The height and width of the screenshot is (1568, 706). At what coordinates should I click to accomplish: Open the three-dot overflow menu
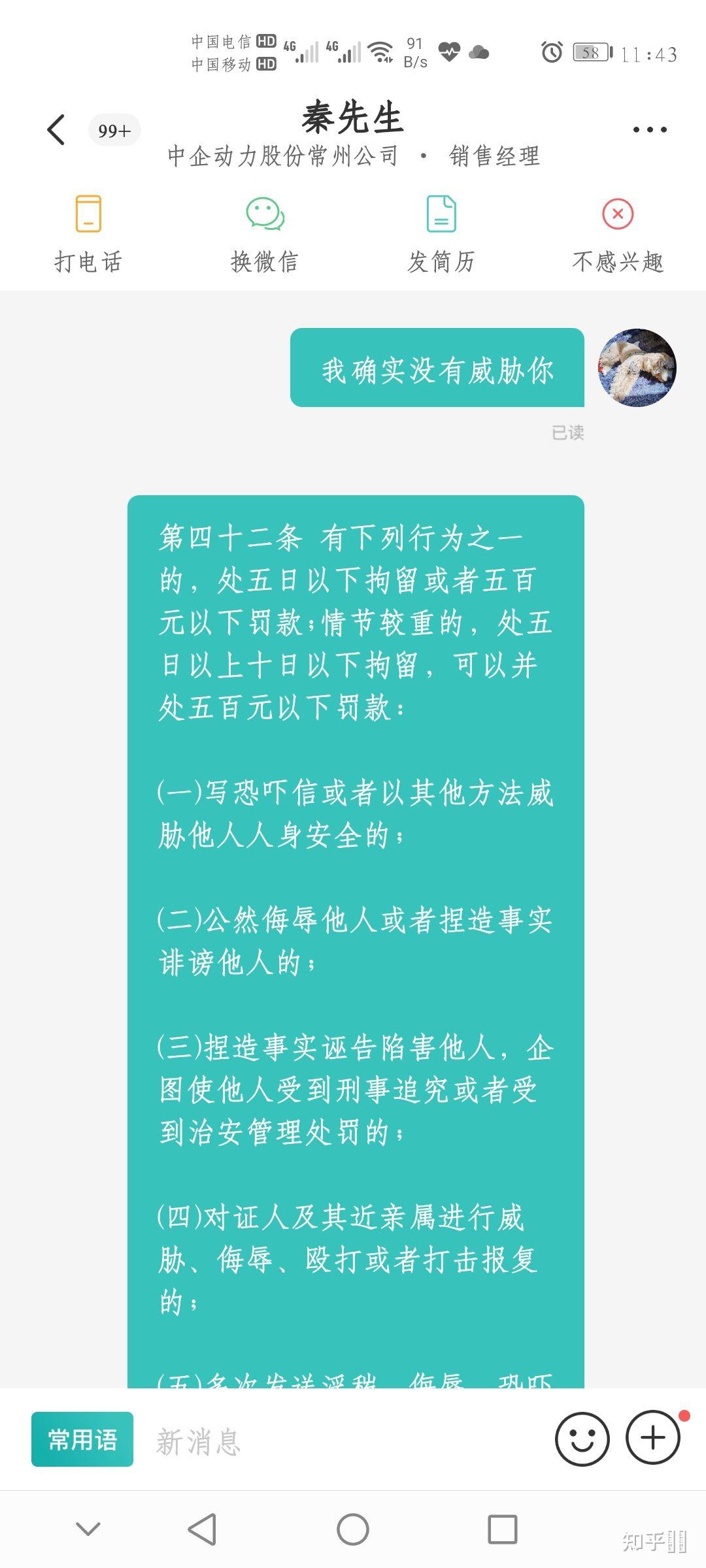pyautogui.click(x=650, y=130)
